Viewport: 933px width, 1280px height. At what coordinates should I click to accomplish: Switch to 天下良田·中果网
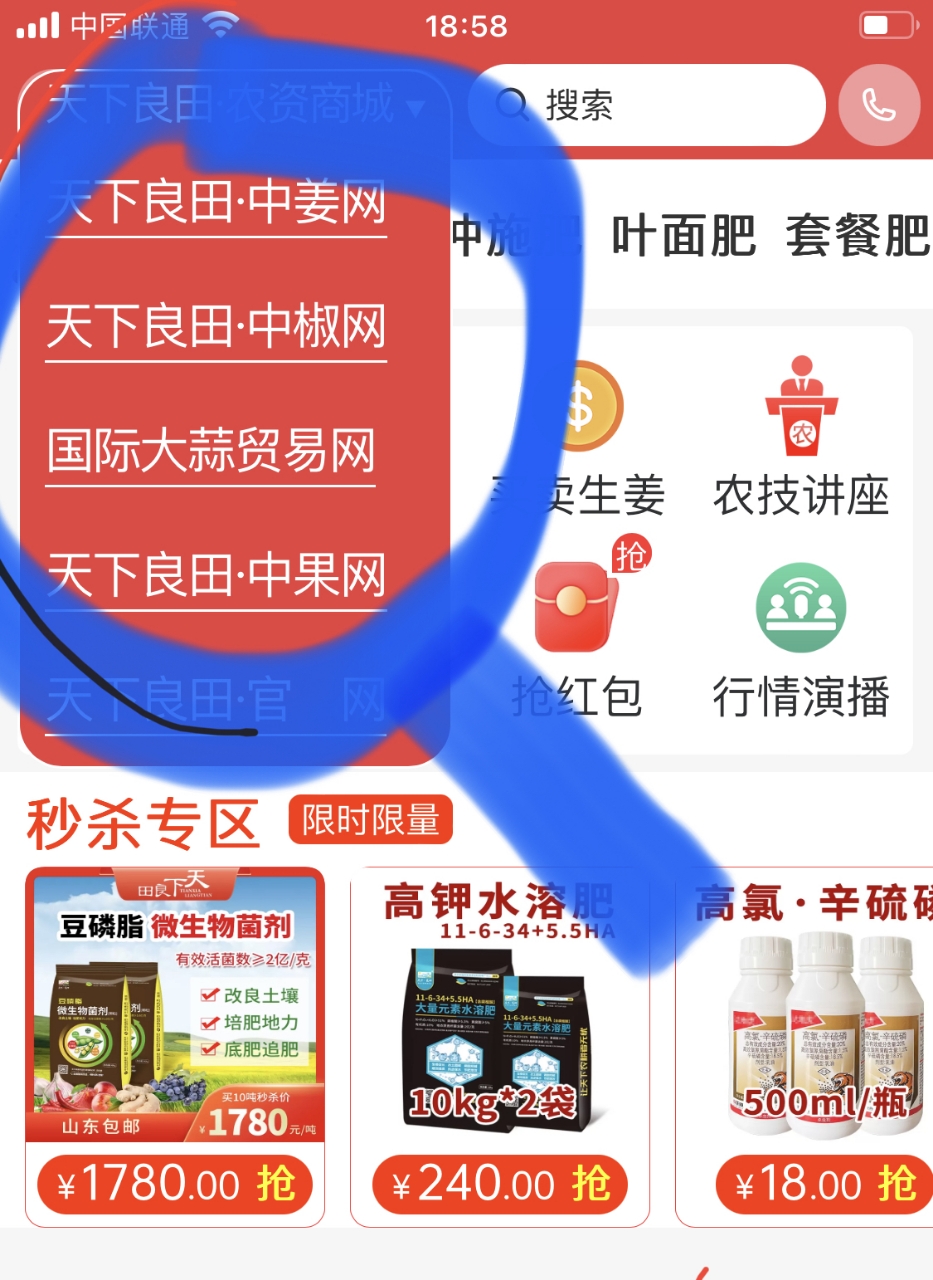coord(216,576)
